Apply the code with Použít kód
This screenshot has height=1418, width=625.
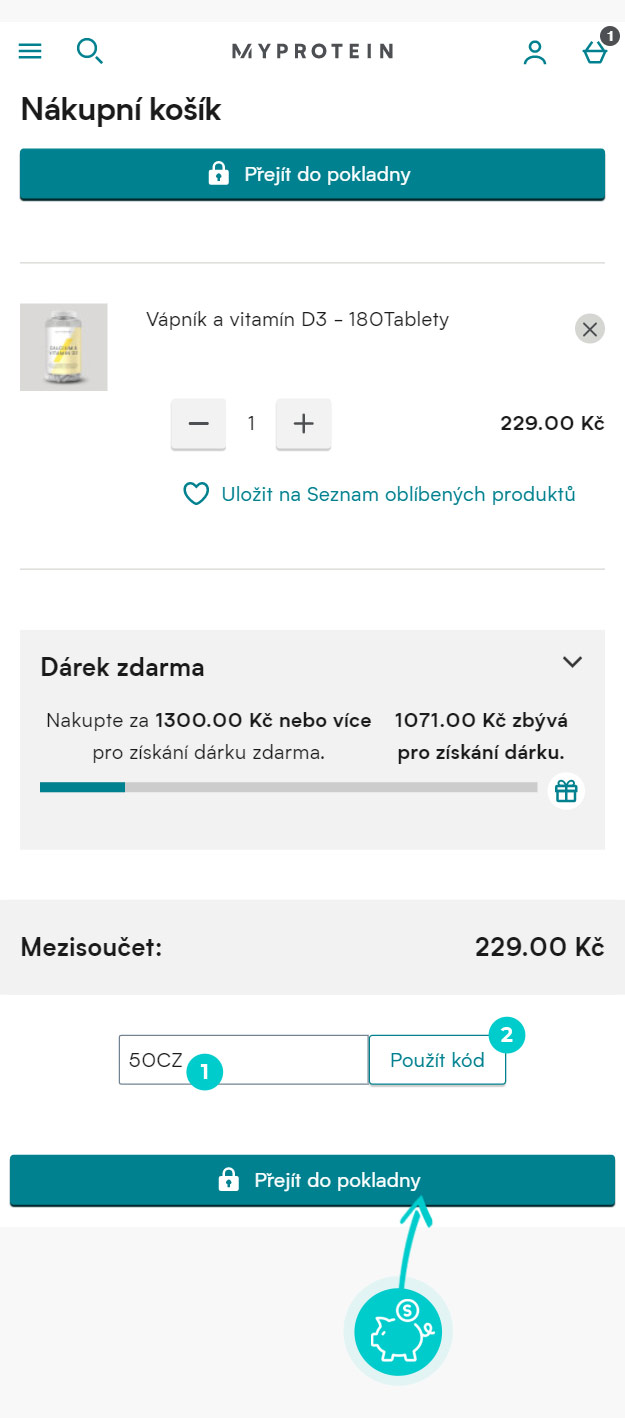(x=437, y=1060)
